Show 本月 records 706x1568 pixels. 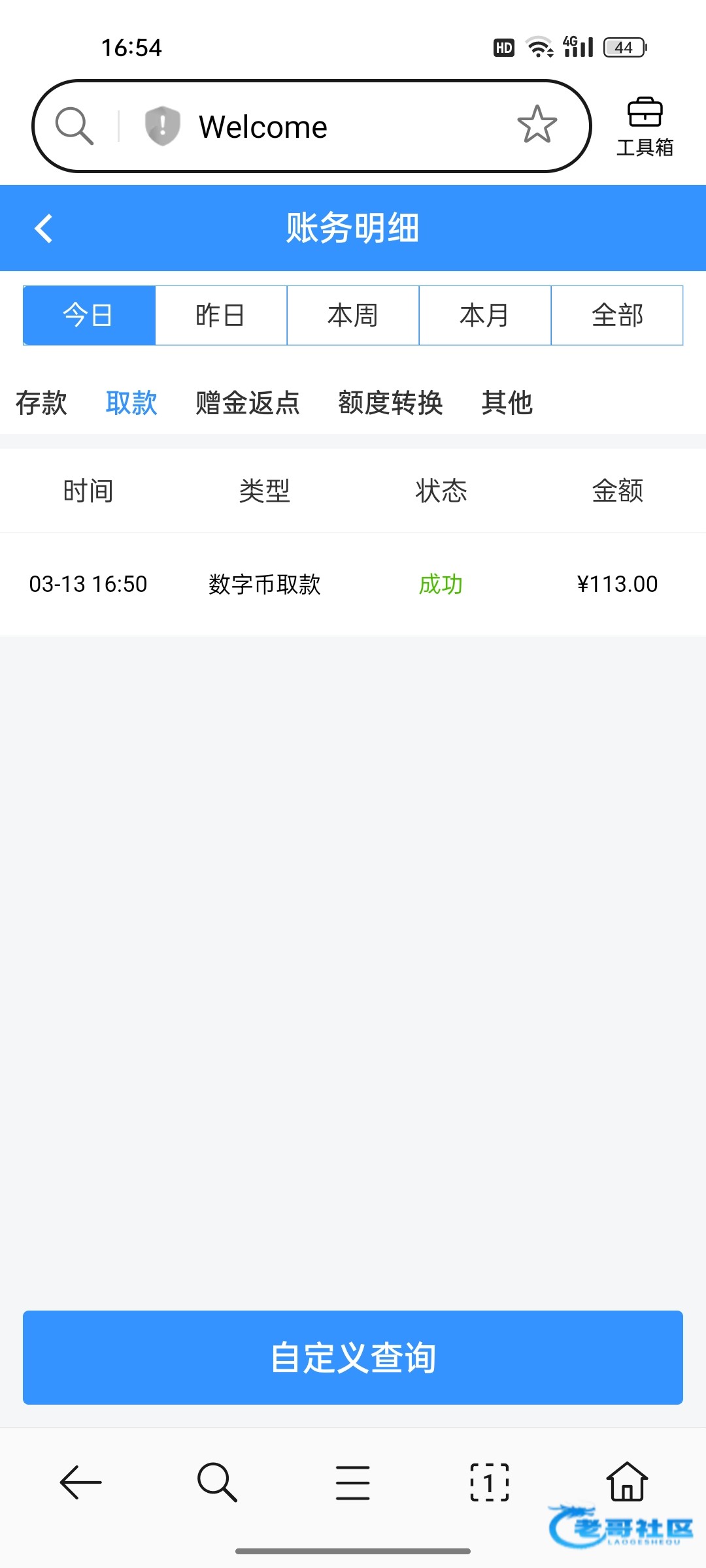tap(485, 316)
